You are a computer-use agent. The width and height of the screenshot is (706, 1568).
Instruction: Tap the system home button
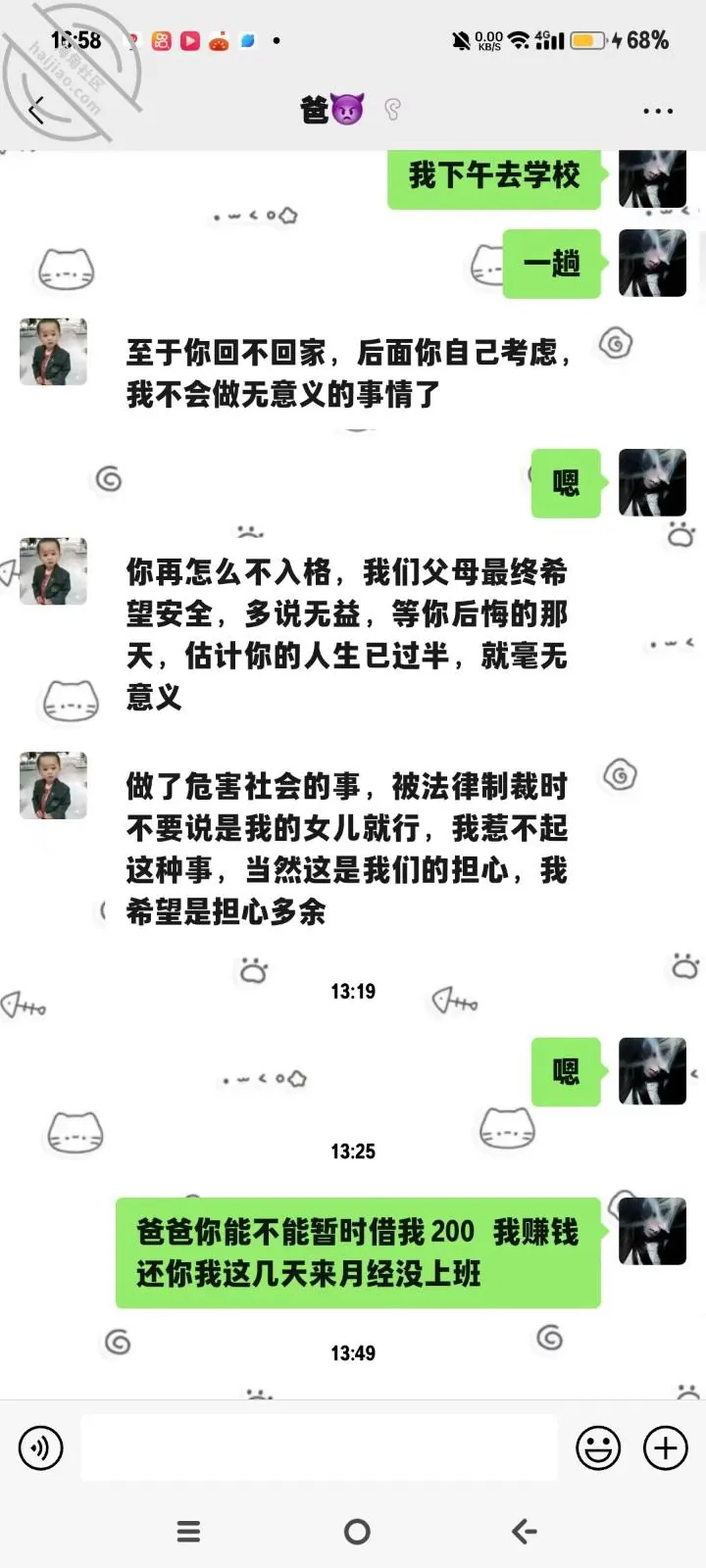point(357,1532)
